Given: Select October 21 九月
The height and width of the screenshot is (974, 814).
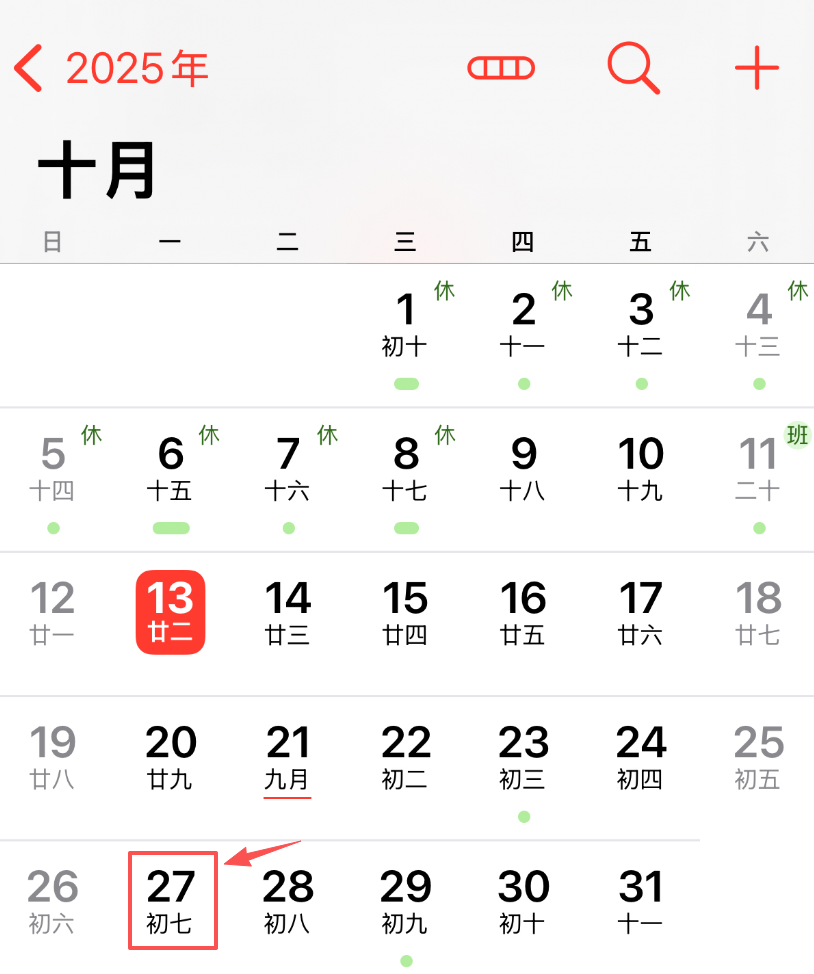Looking at the screenshot, I should click(x=288, y=757).
